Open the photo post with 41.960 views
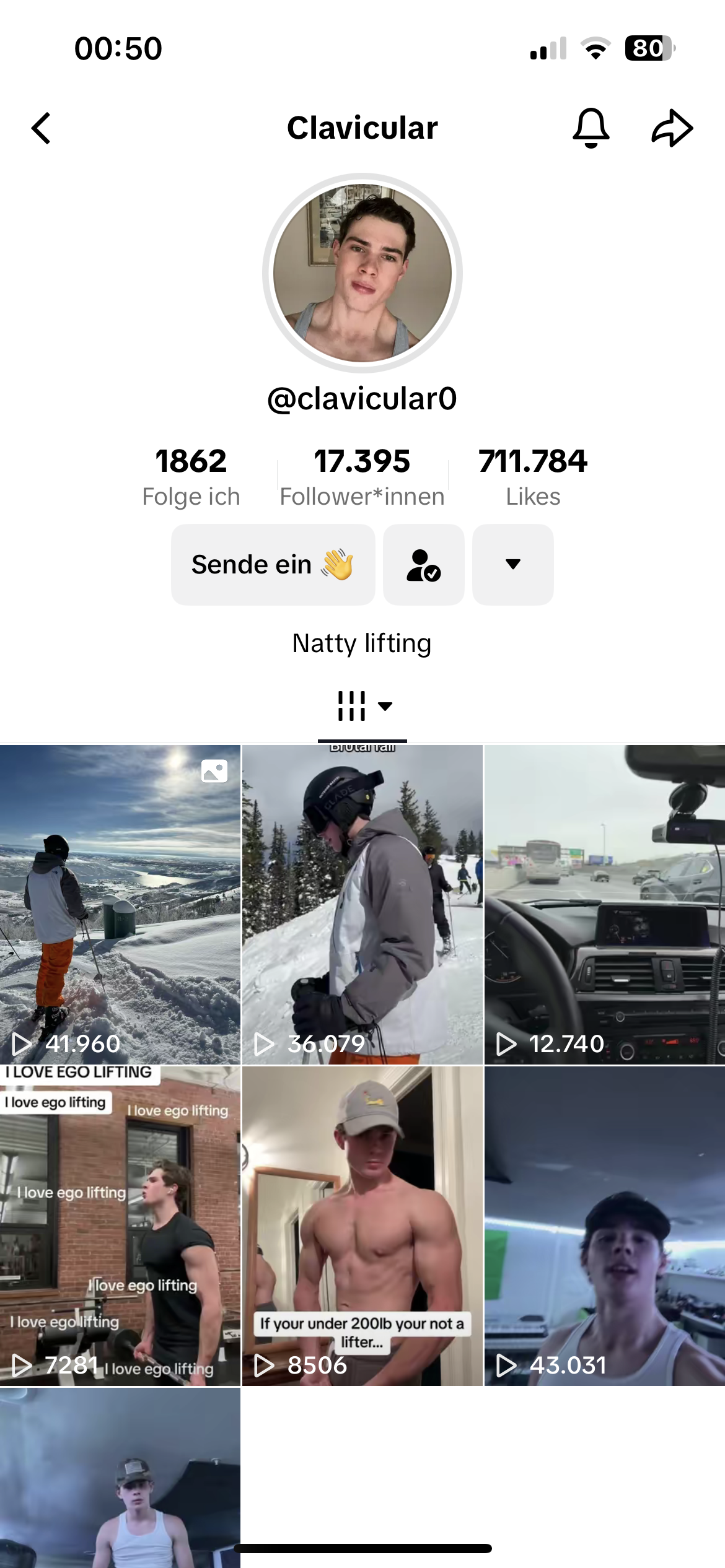 tap(120, 904)
